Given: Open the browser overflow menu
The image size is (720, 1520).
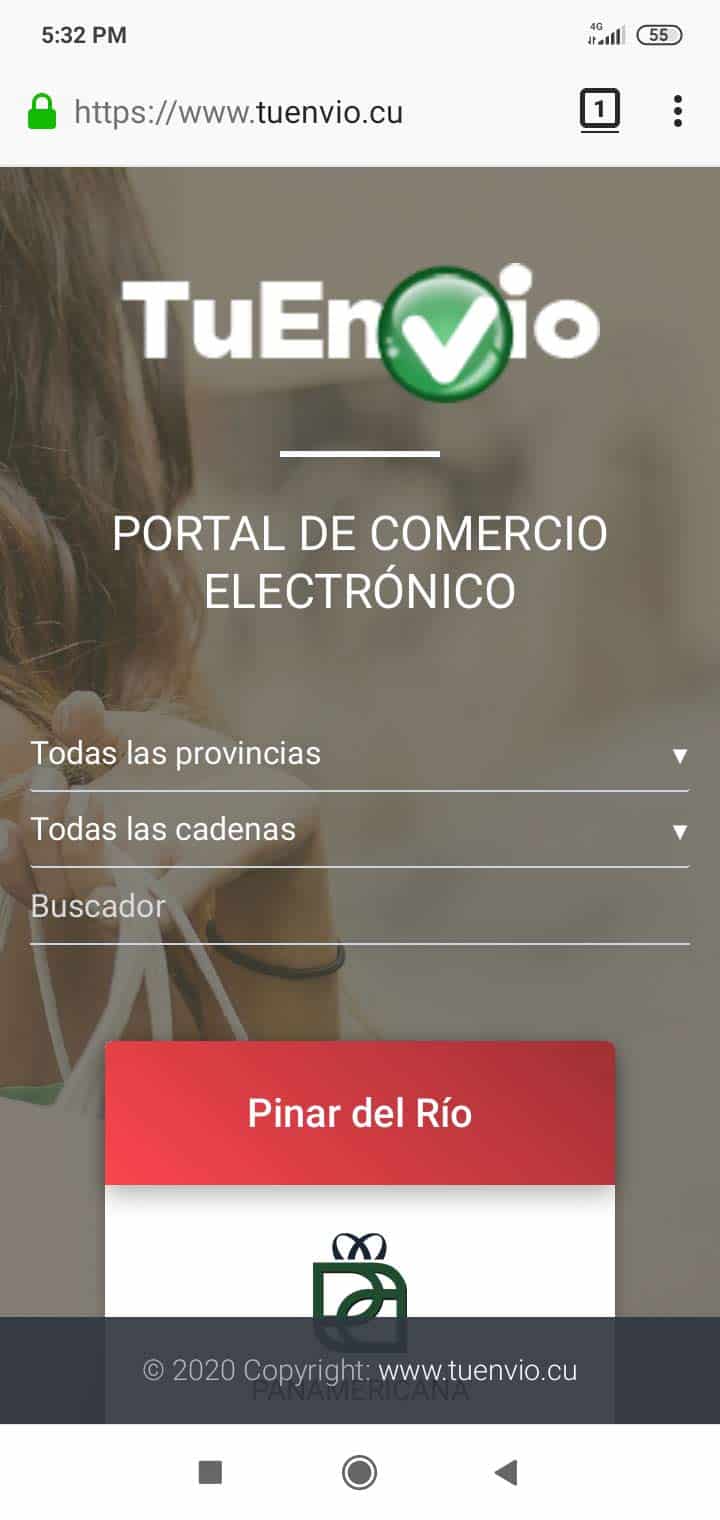Looking at the screenshot, I should coord(676,111).
